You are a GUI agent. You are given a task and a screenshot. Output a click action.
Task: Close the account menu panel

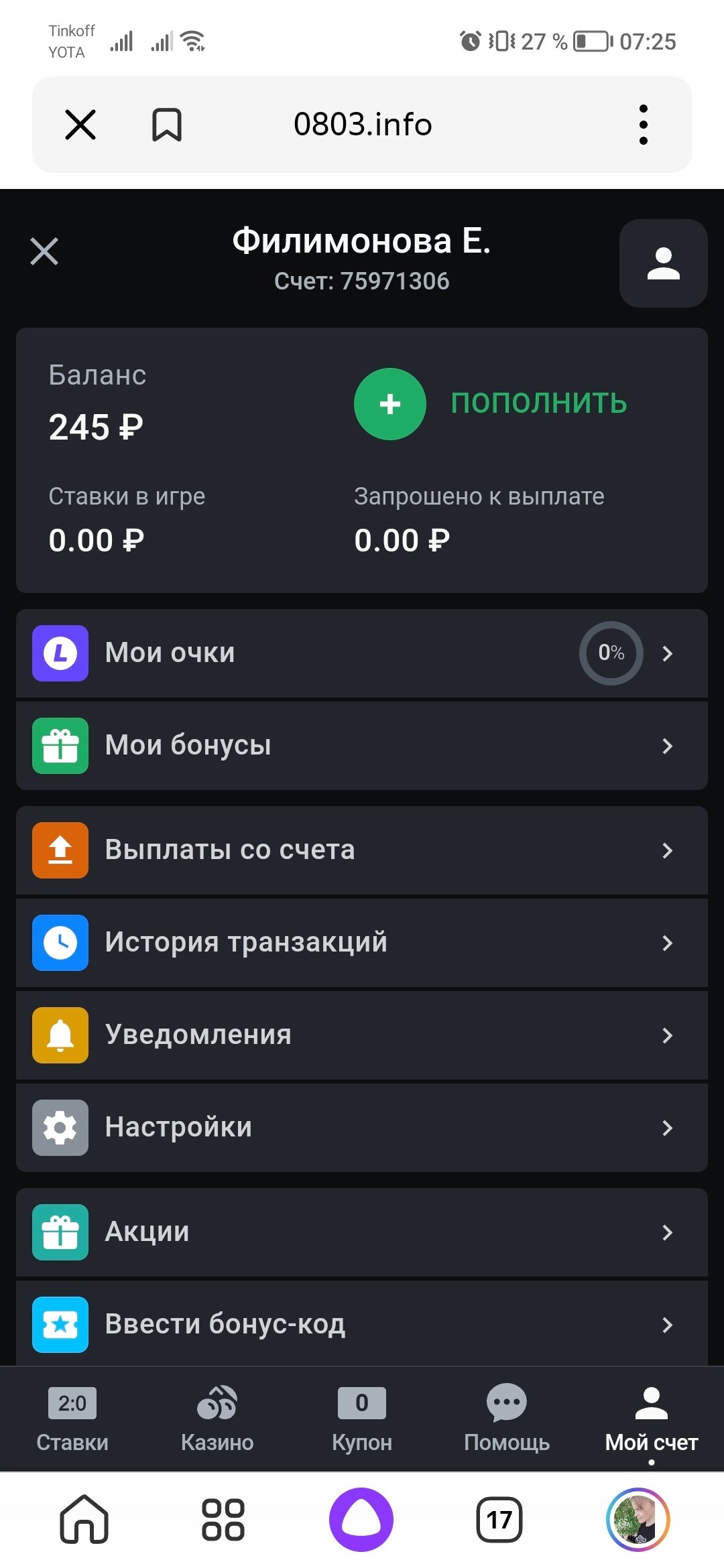click(x=44, y=252)
